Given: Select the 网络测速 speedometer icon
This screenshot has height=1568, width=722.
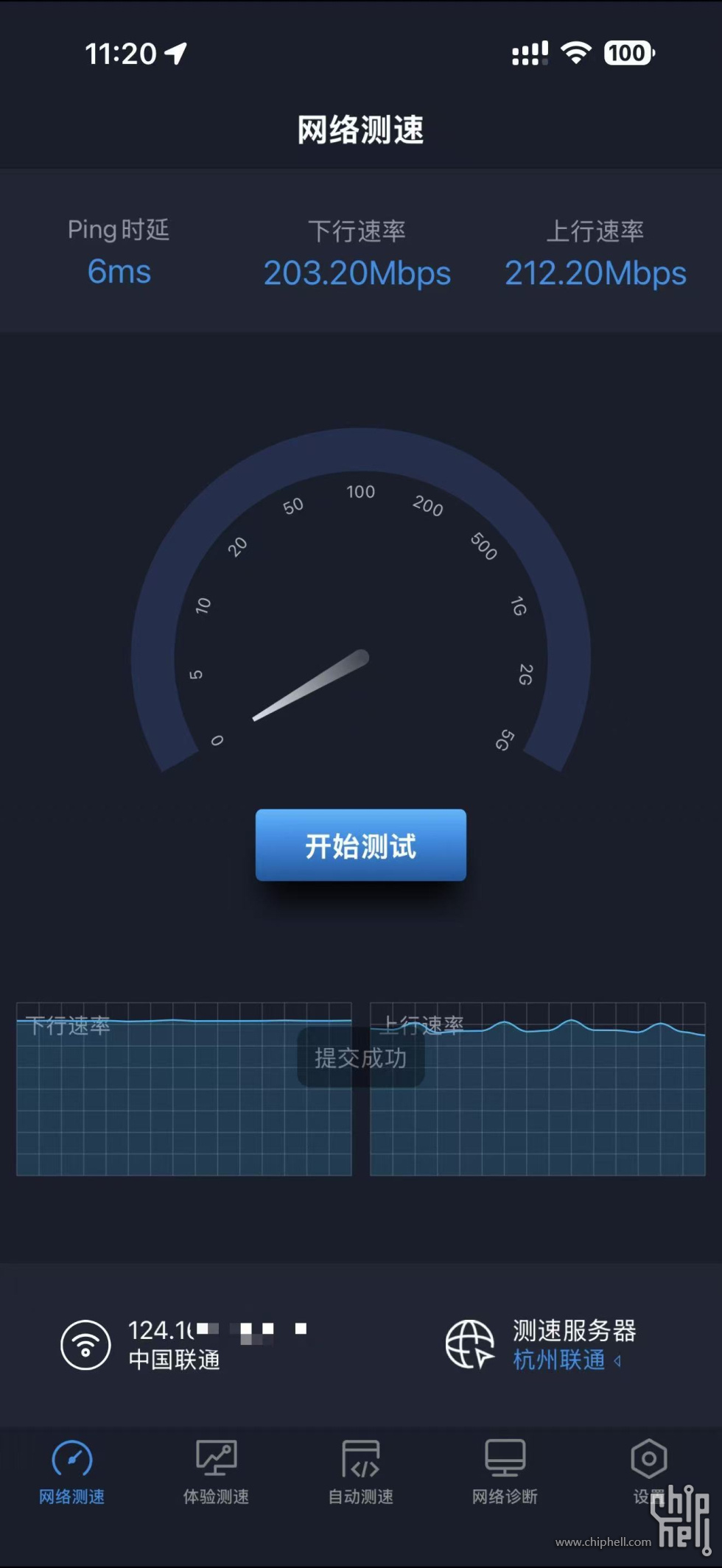Looking at the screenshot, I should coord(71,1459).
